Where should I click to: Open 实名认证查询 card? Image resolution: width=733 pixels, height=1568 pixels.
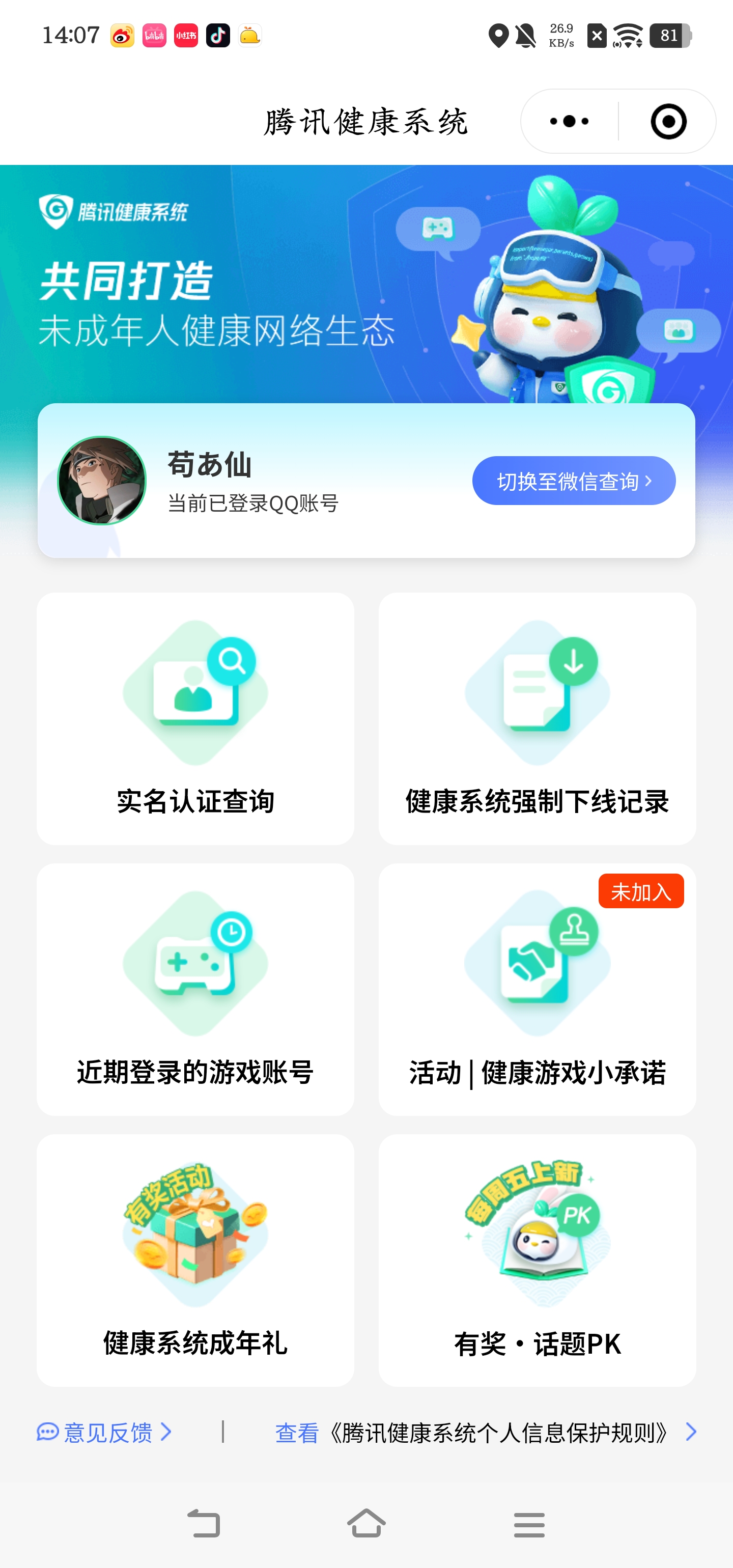coord(195,718)
